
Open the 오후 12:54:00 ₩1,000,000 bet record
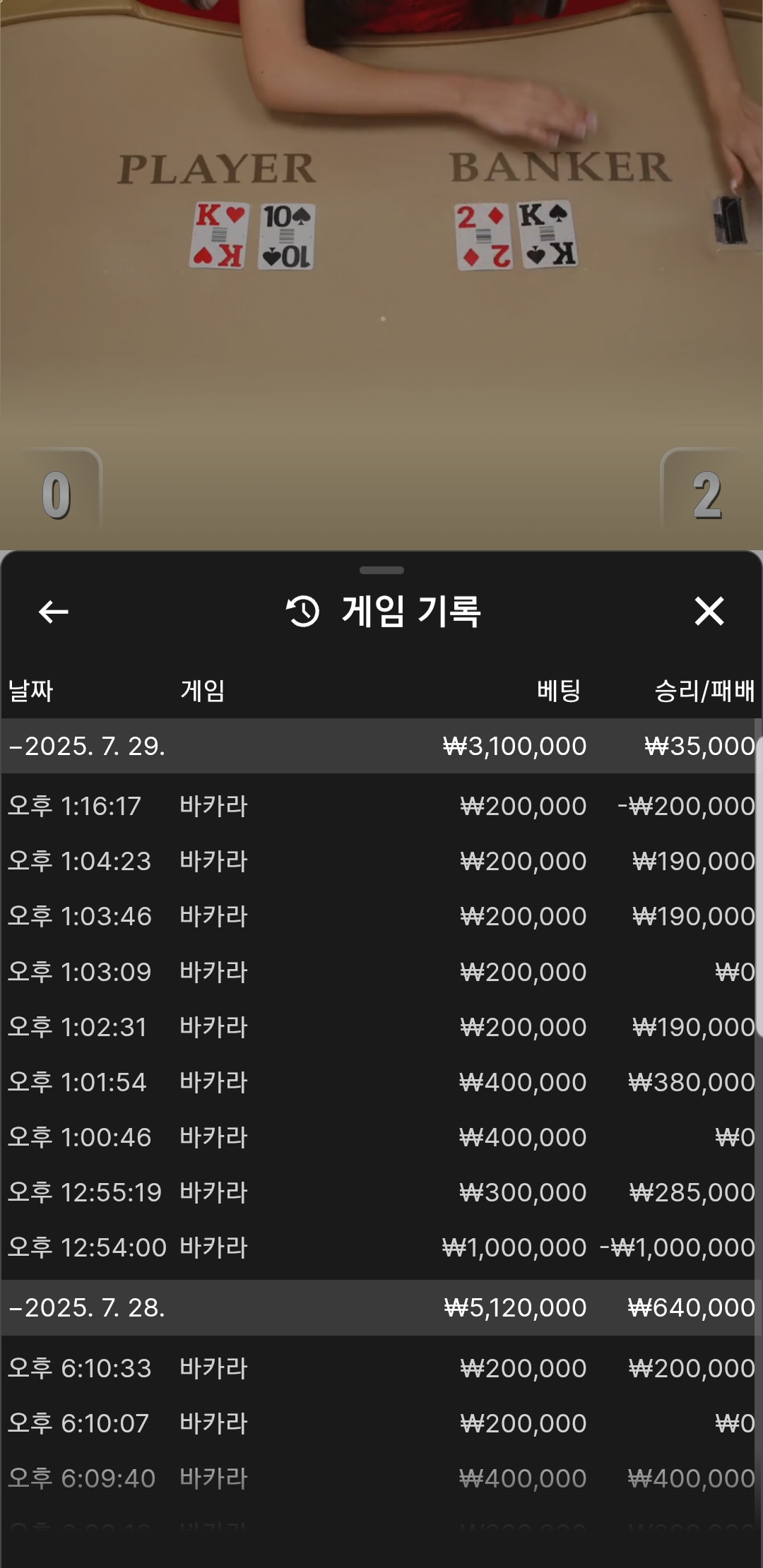click(379, 1247)
